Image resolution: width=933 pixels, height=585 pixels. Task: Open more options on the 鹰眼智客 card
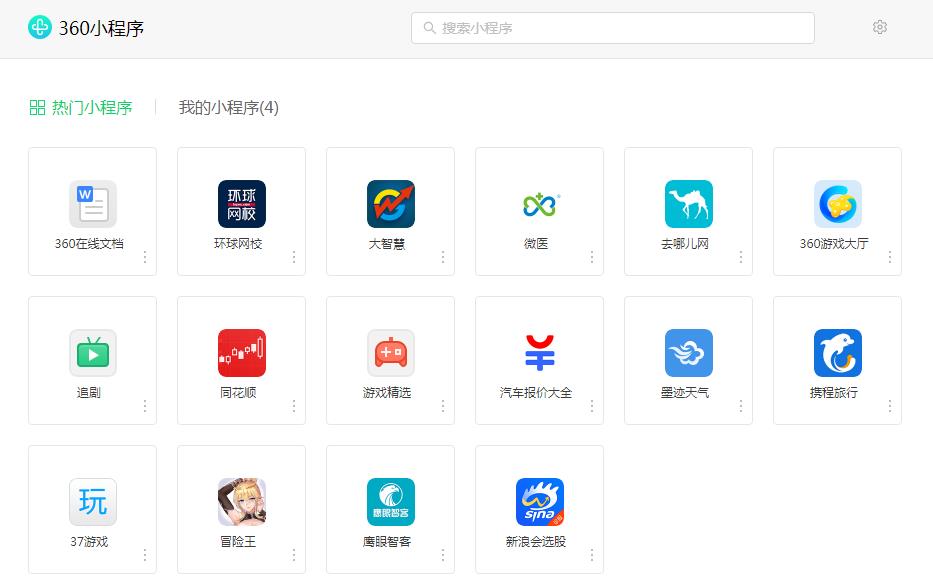pyautogui.click(x=443, y=555)
